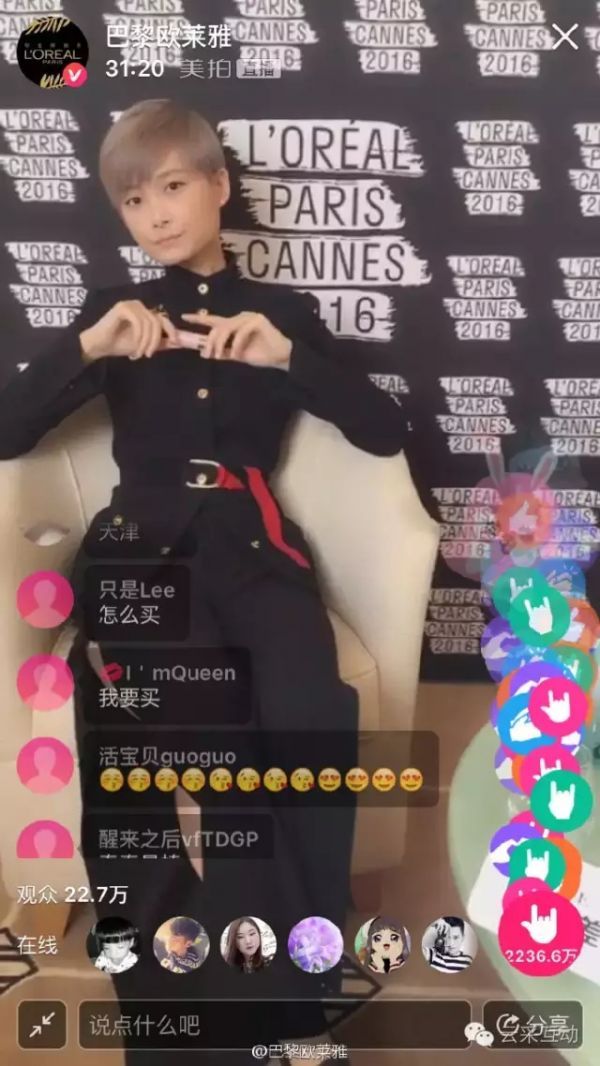
Task: Close the live stream
Action: pos(565,37)
